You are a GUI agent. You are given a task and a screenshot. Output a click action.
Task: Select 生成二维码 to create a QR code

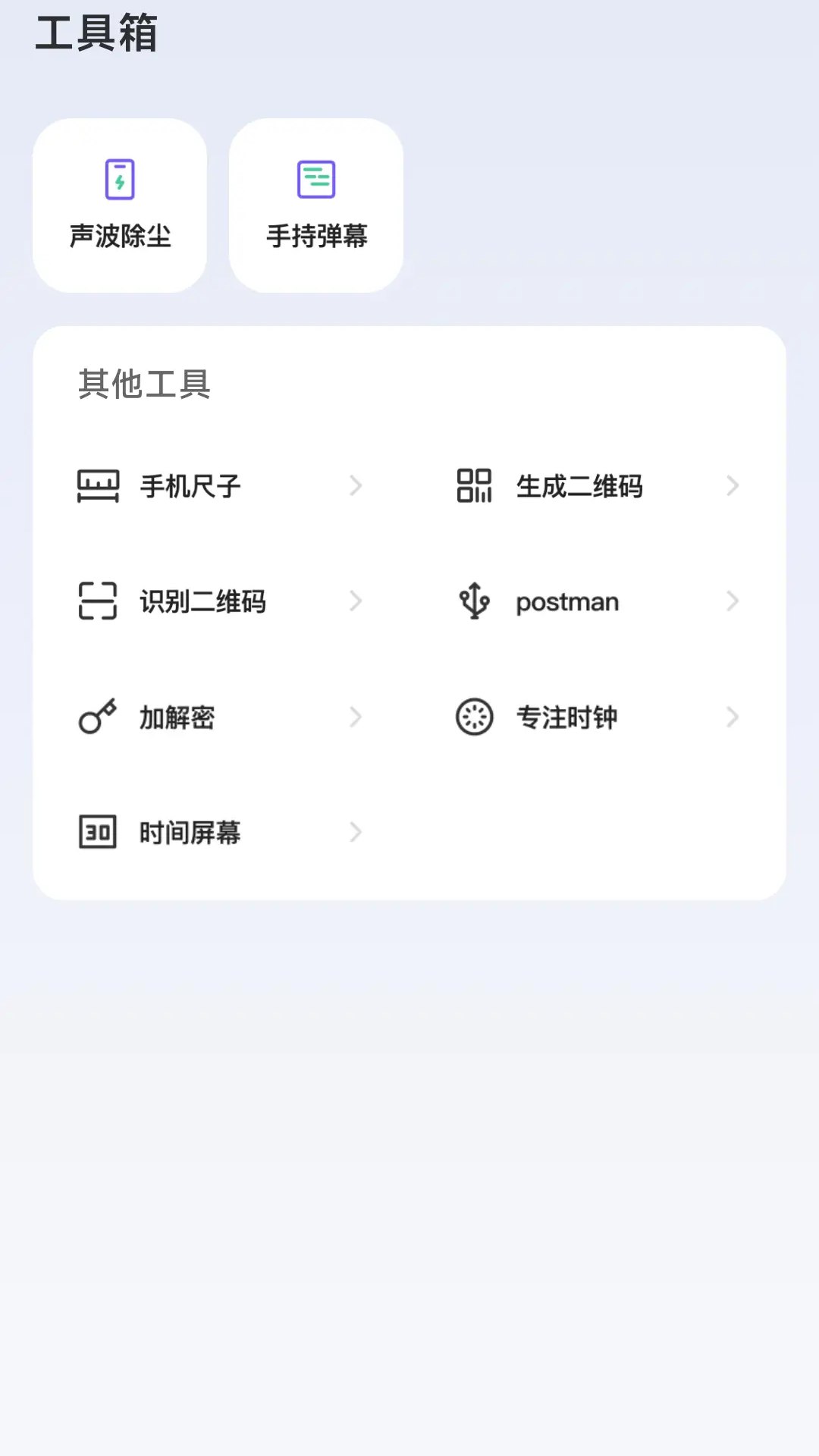click(x=597, y=486)
